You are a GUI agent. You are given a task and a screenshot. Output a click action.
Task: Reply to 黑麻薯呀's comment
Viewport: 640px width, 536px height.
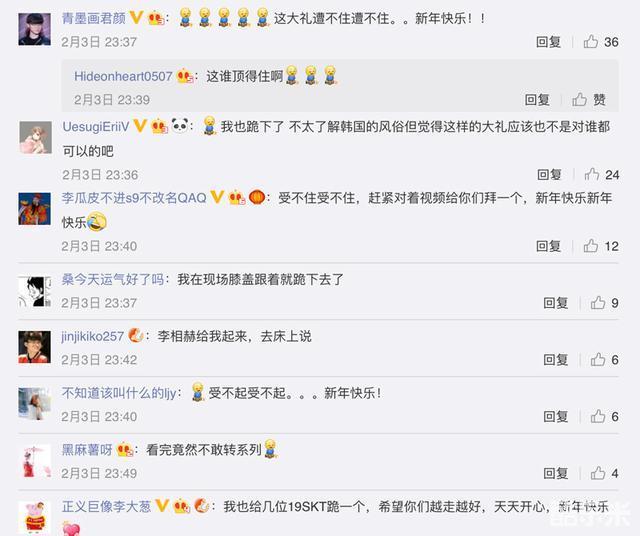(x=555, y=473)
